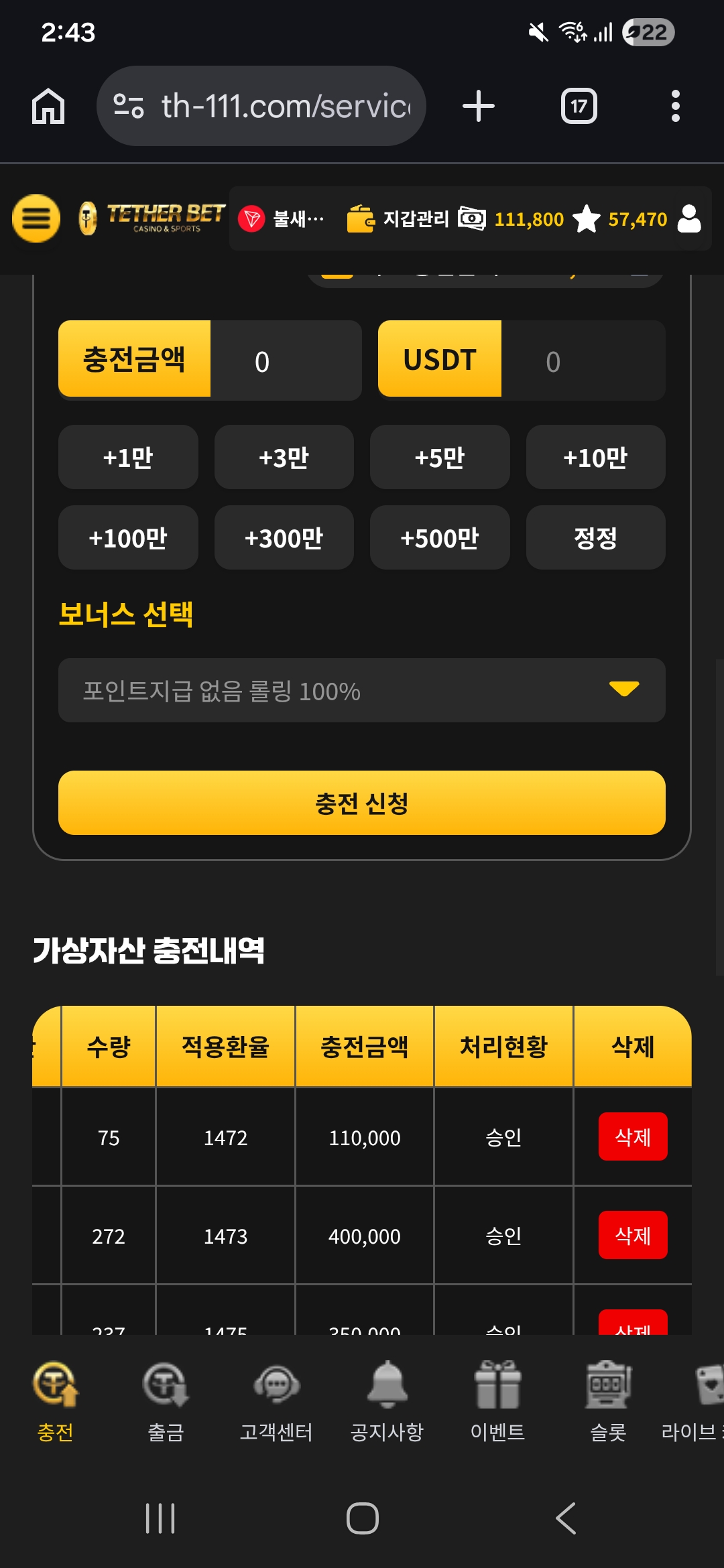Submit with 충전 신청 button

tap(361, 803)
